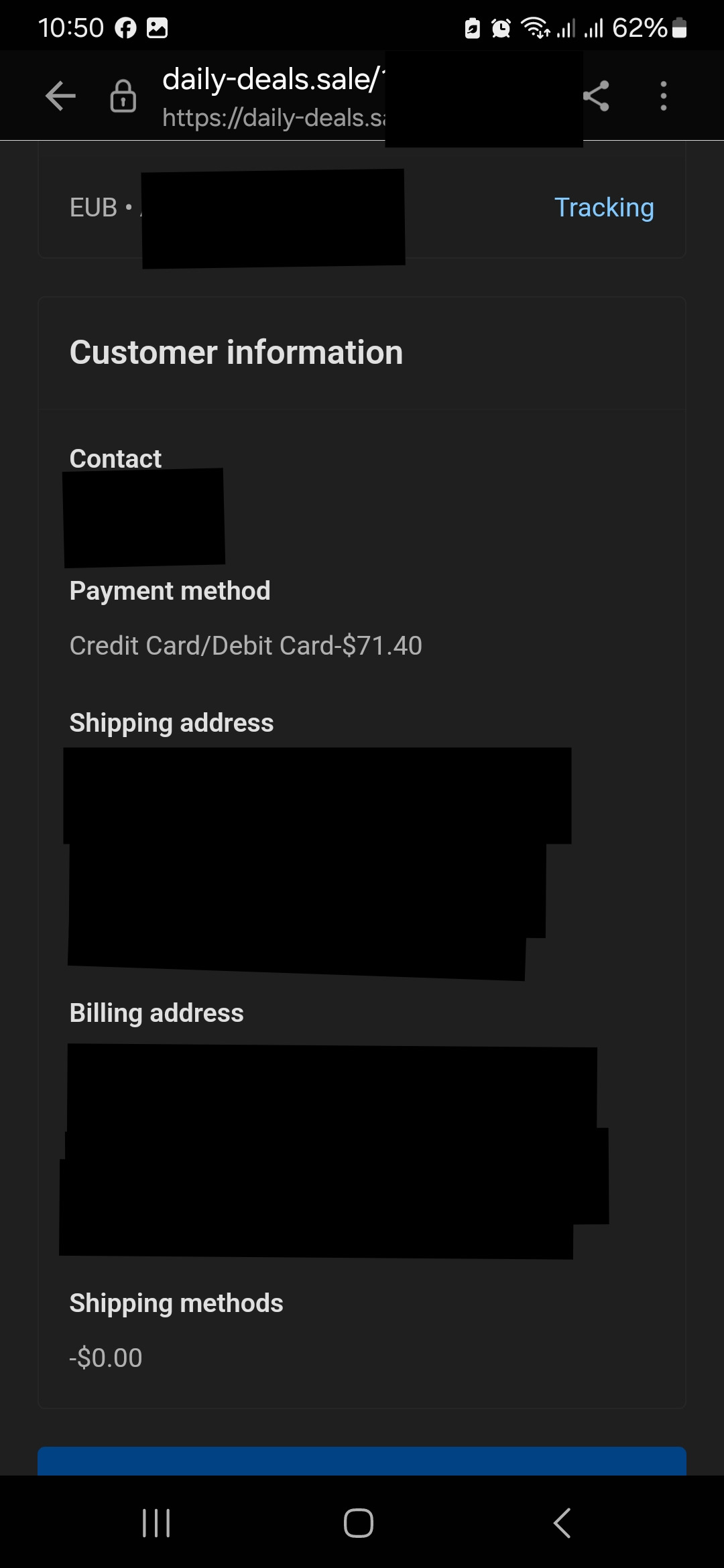Image resolution: width=724 pixels, height=1568 pixels.
Task: Open recent apps from the navigation bar
Action: tap(156, 1522)
